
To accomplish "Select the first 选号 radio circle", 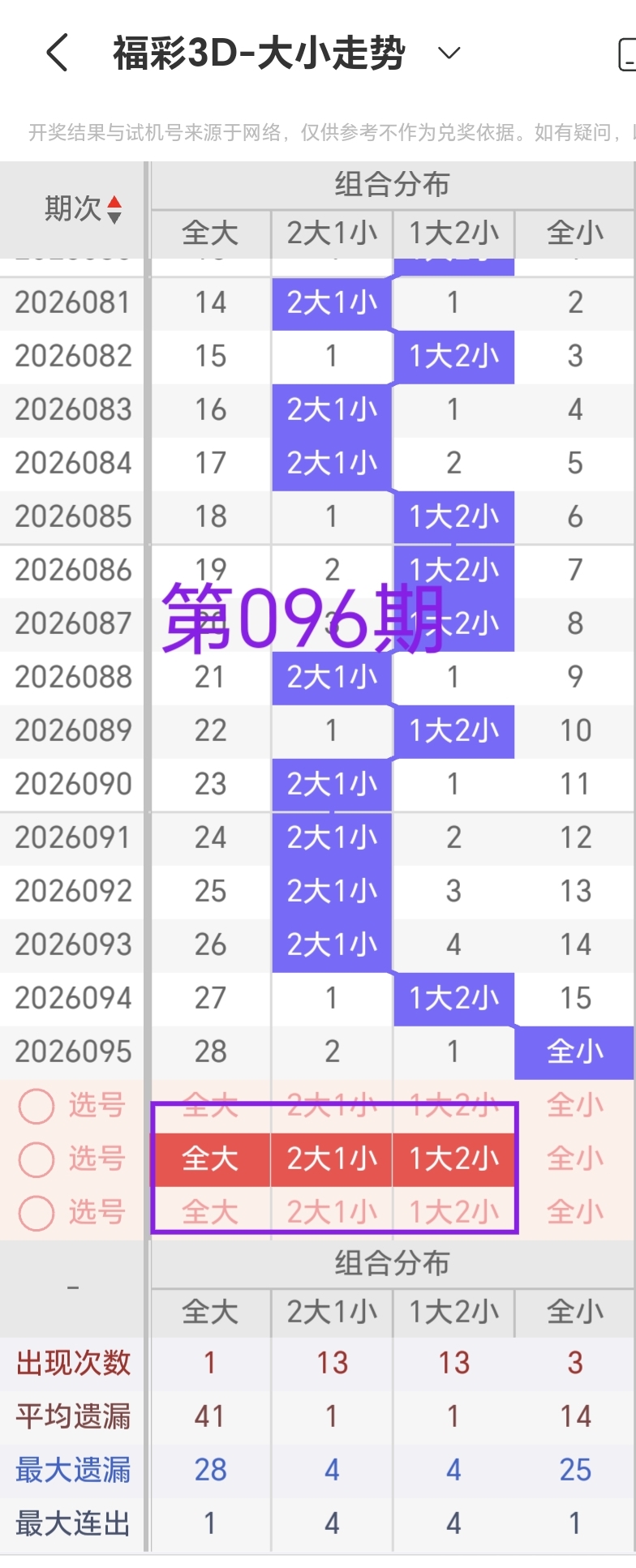I will [x=36, y=1105].
